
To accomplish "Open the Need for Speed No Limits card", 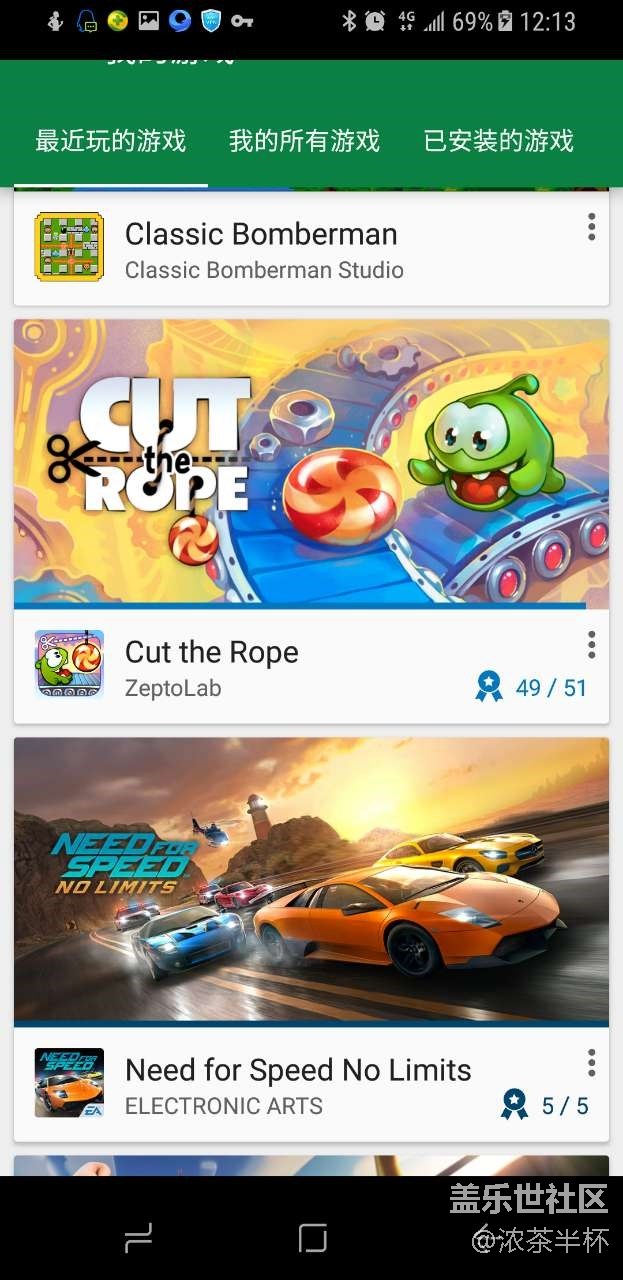I will (310, 880).
